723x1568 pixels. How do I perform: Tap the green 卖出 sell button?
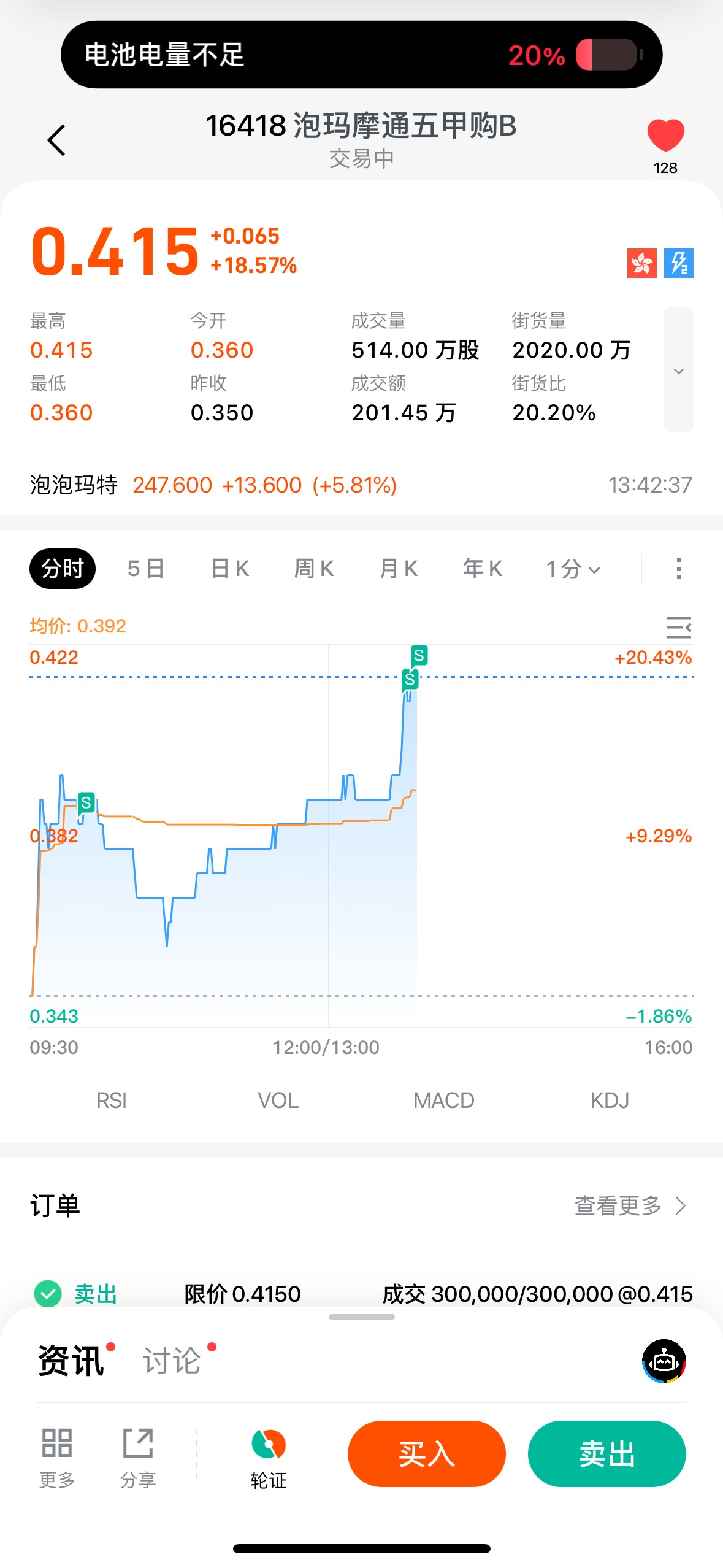tap(606, 1454)
